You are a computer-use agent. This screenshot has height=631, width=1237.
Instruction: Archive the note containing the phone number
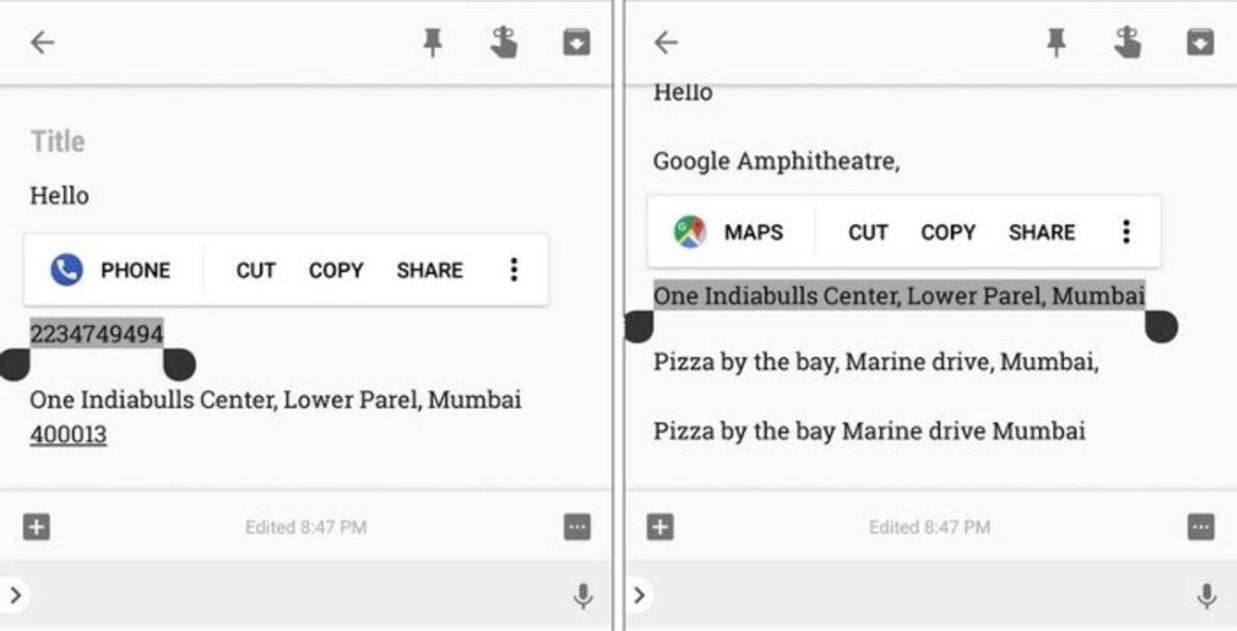[576, 42]
